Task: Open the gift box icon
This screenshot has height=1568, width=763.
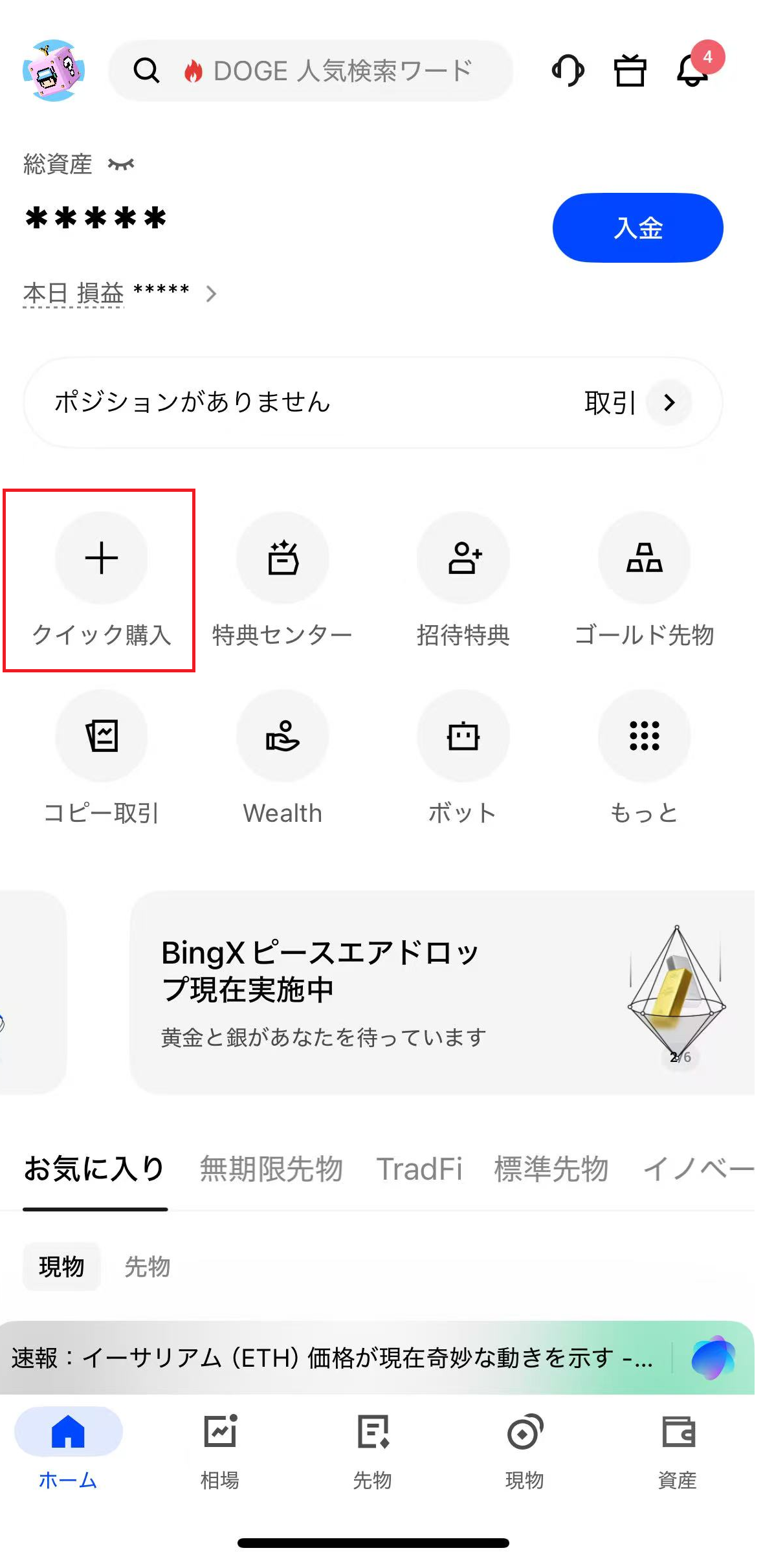Action: [630, 71]
